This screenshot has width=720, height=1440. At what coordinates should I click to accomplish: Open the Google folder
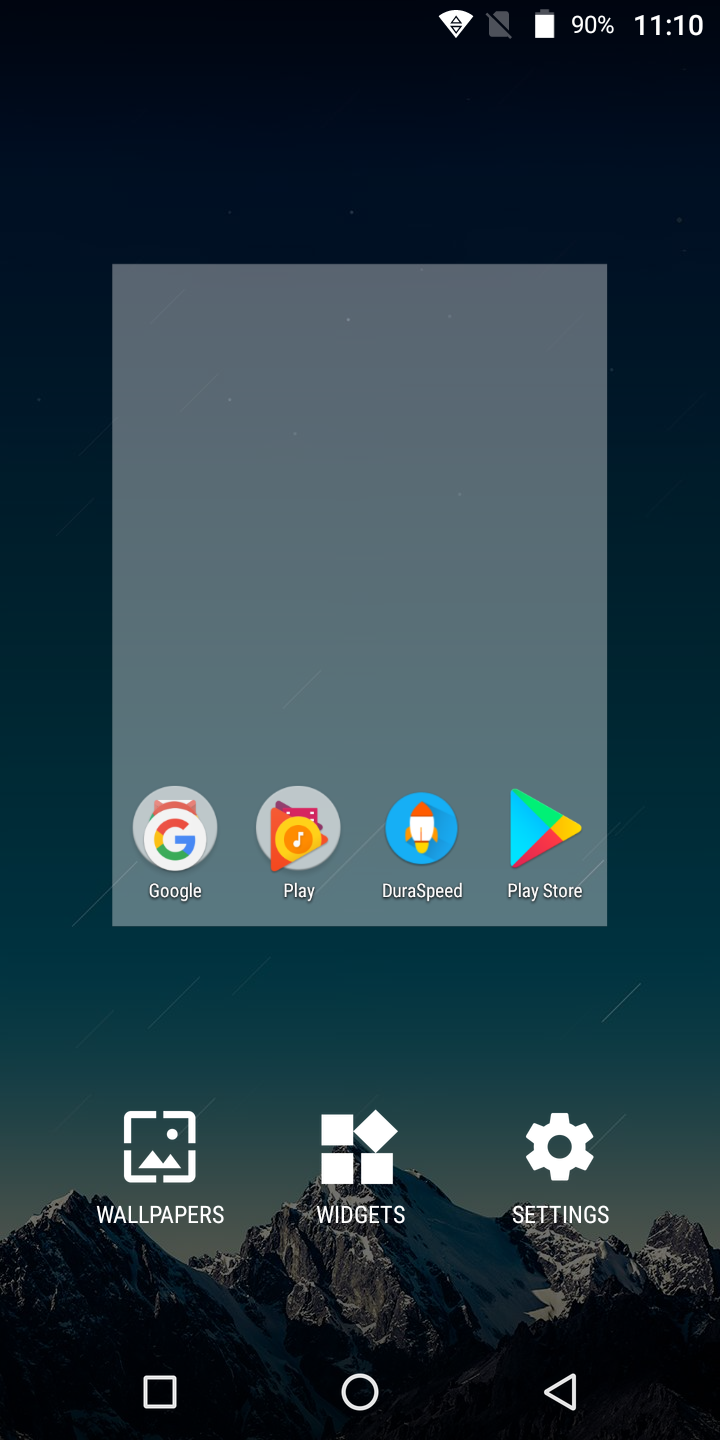coord(175,843)
